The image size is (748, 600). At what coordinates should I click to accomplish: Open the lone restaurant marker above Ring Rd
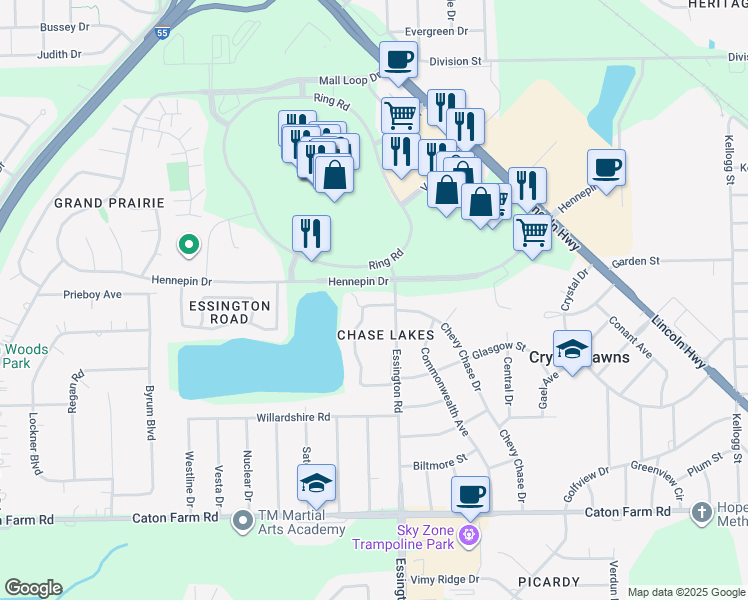[x=311, y=233]
